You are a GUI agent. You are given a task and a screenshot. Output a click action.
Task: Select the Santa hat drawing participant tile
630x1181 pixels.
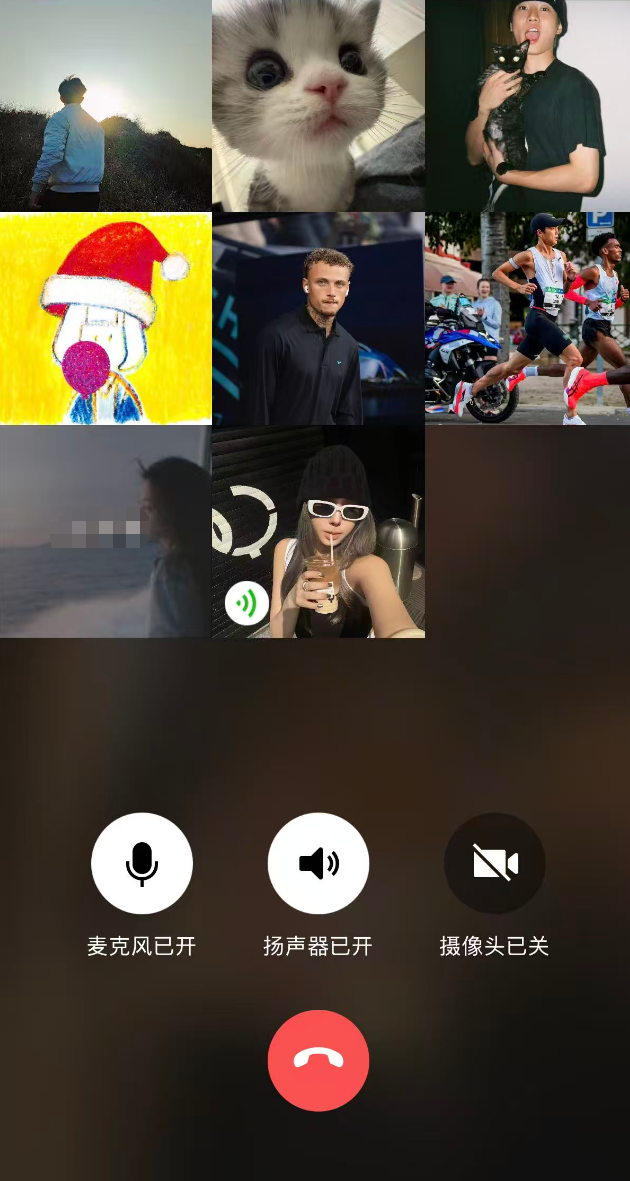pyautogui.click(x=105, y=318)
